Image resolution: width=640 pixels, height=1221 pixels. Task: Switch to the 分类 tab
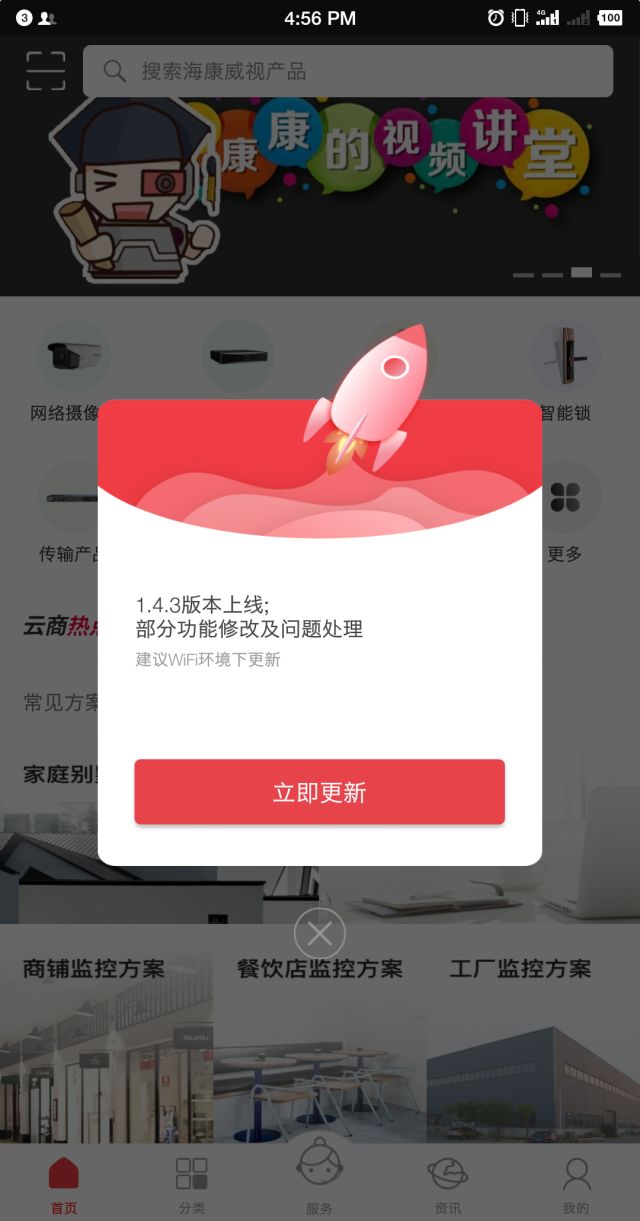point(191,1185)
